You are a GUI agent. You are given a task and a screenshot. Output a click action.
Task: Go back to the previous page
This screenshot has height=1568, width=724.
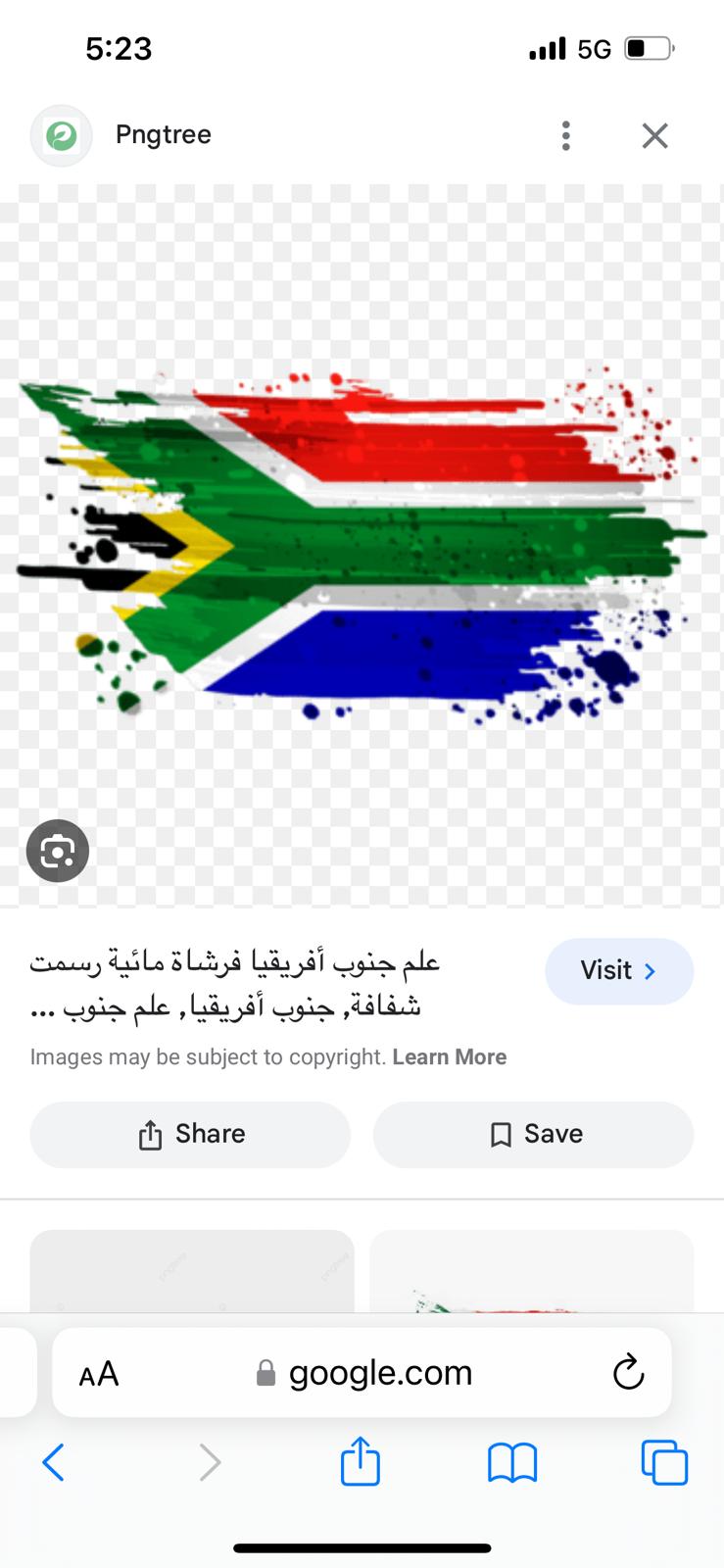click(54, 1462)
